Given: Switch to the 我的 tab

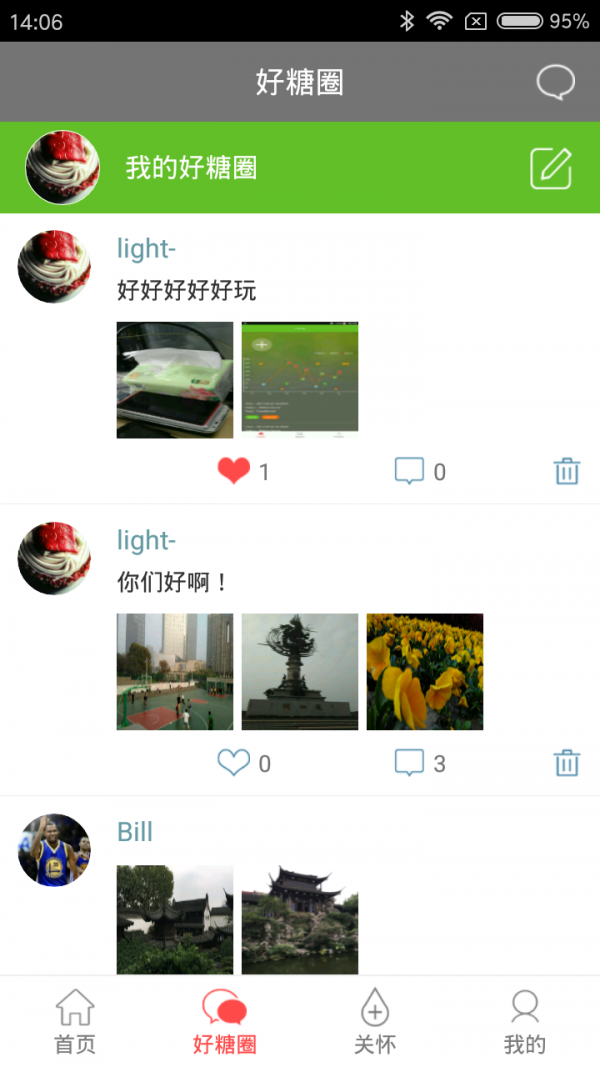Looking at the screenshot, I should 525,1022.
